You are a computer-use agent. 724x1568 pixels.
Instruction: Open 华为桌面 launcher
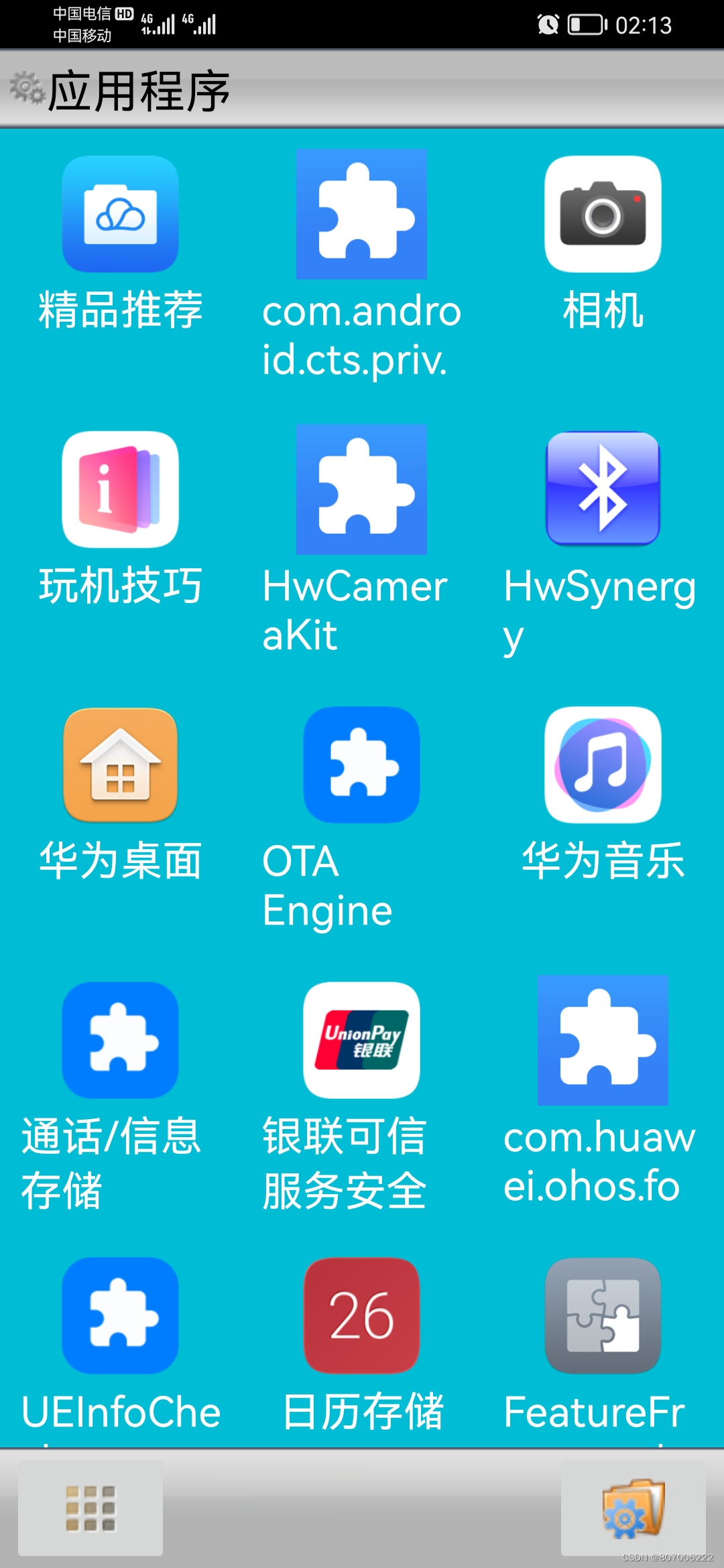click(x=121, y=765)
